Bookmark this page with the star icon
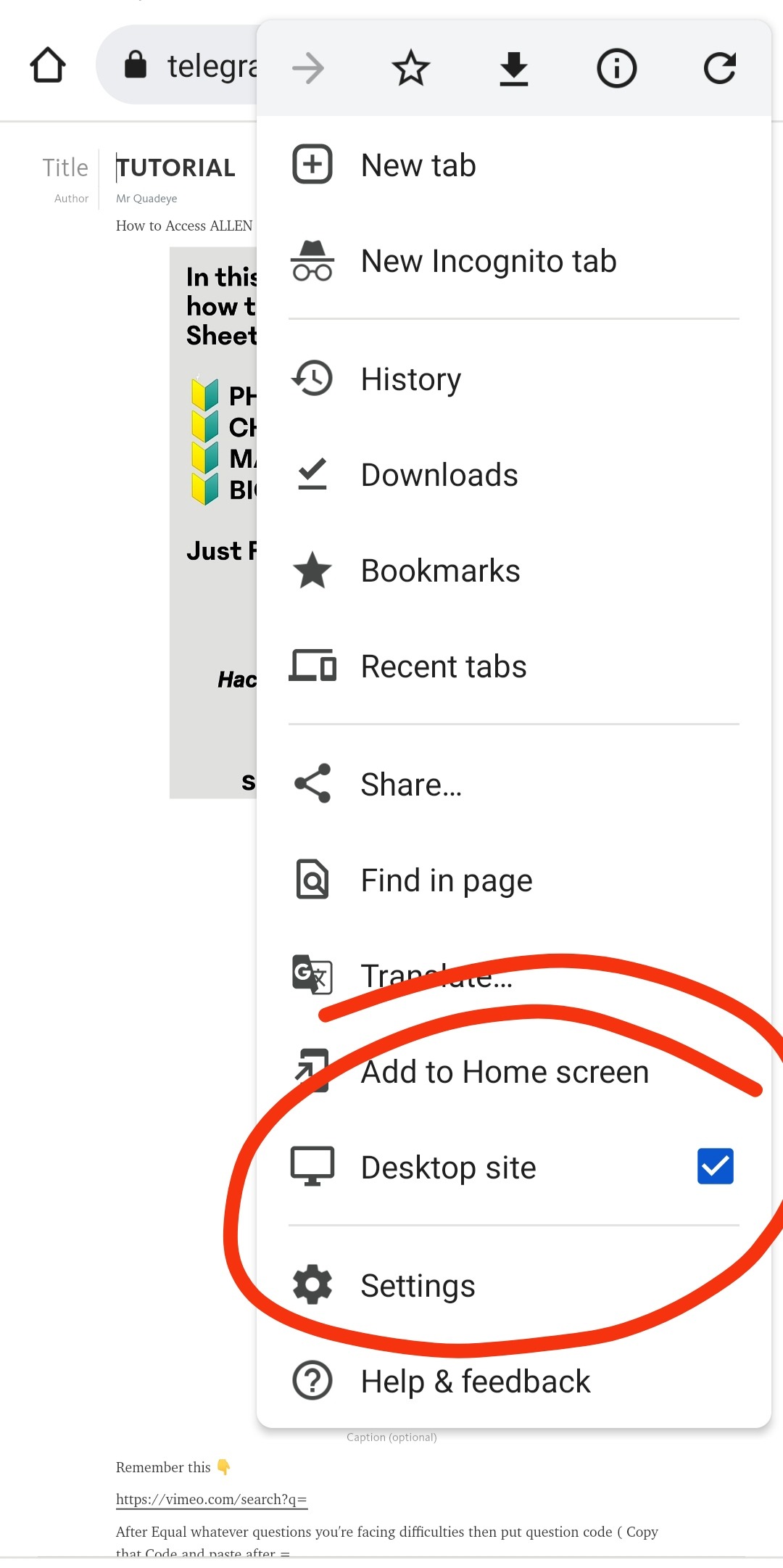783x1568 pixels. point(411,69)
